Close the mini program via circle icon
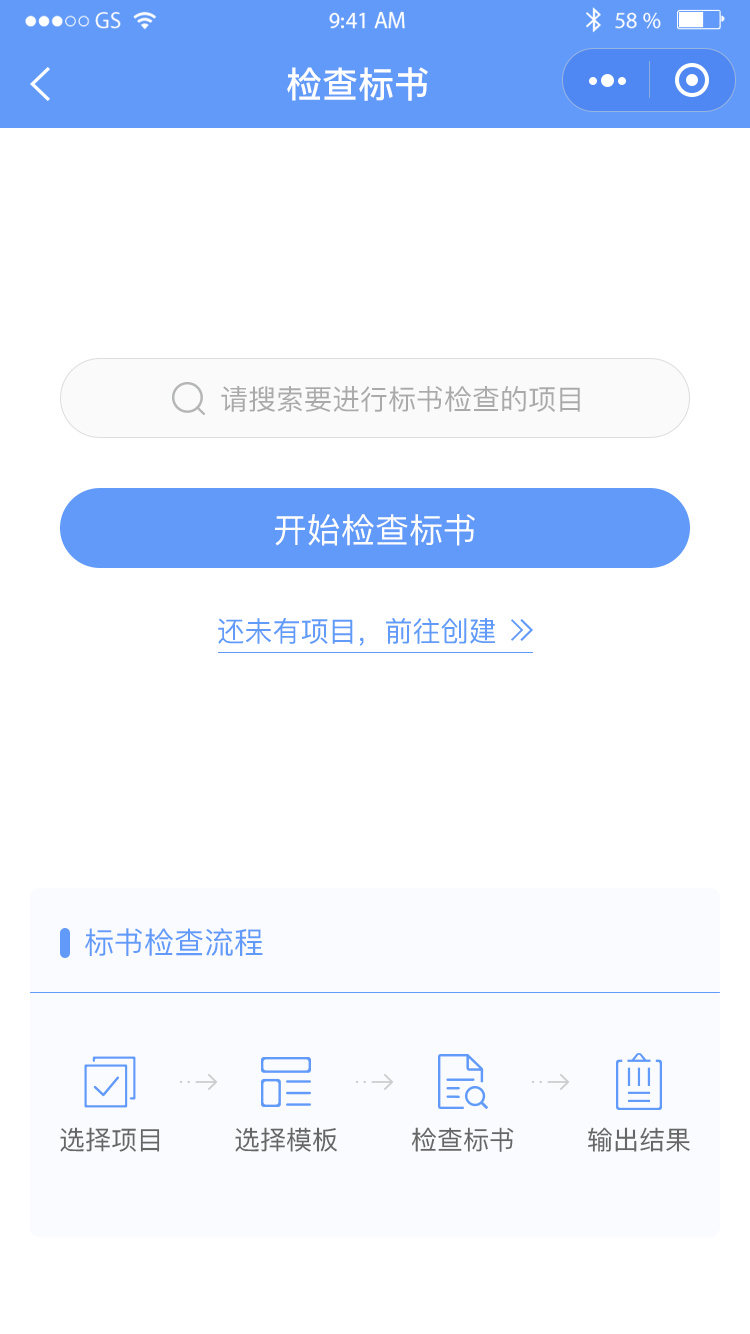Image resolution: width=750 pixels, height=1334 pixels. [692, 80]
